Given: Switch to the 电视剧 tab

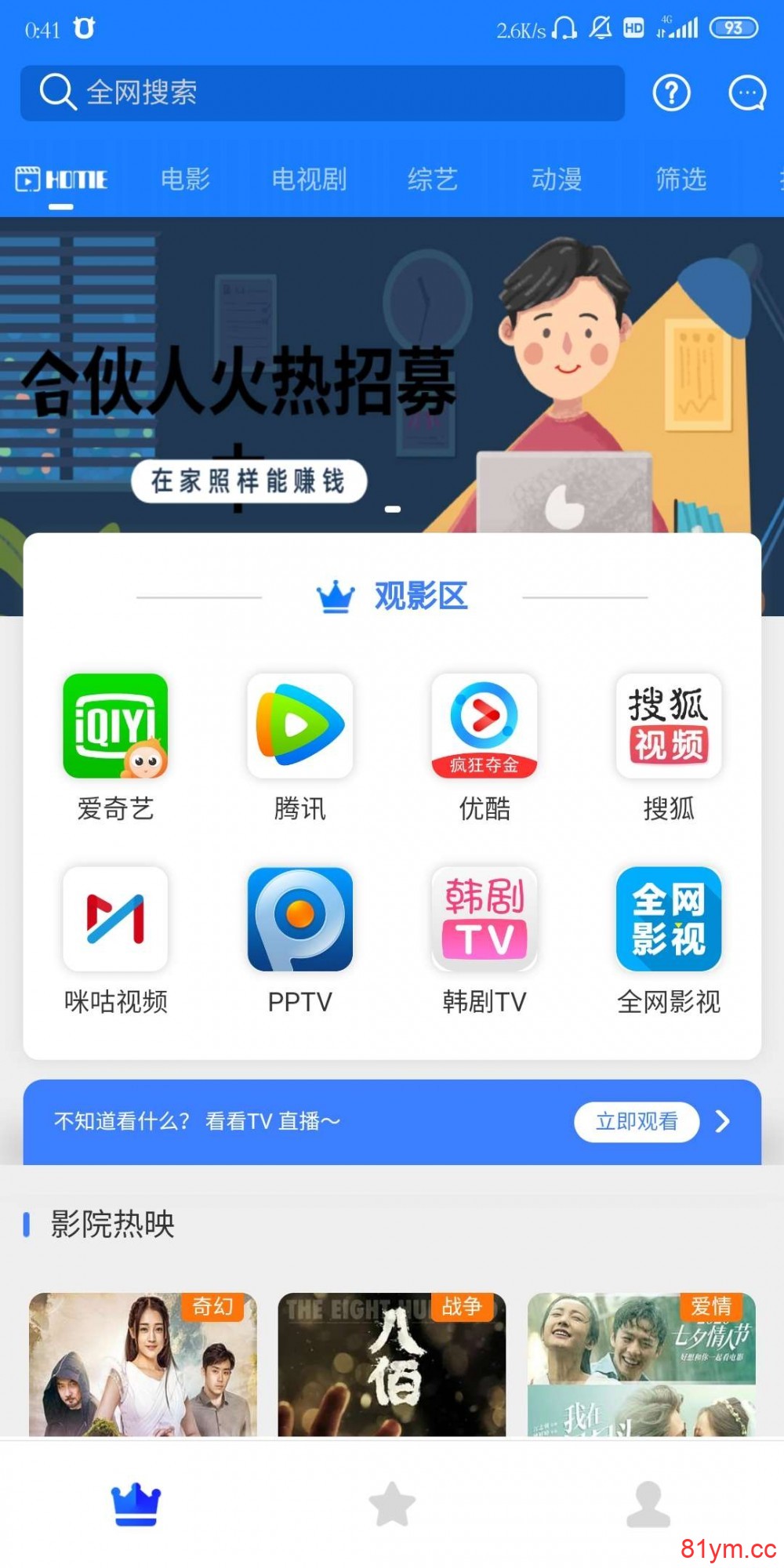Looking at the screenshot, I should point(309,180).
